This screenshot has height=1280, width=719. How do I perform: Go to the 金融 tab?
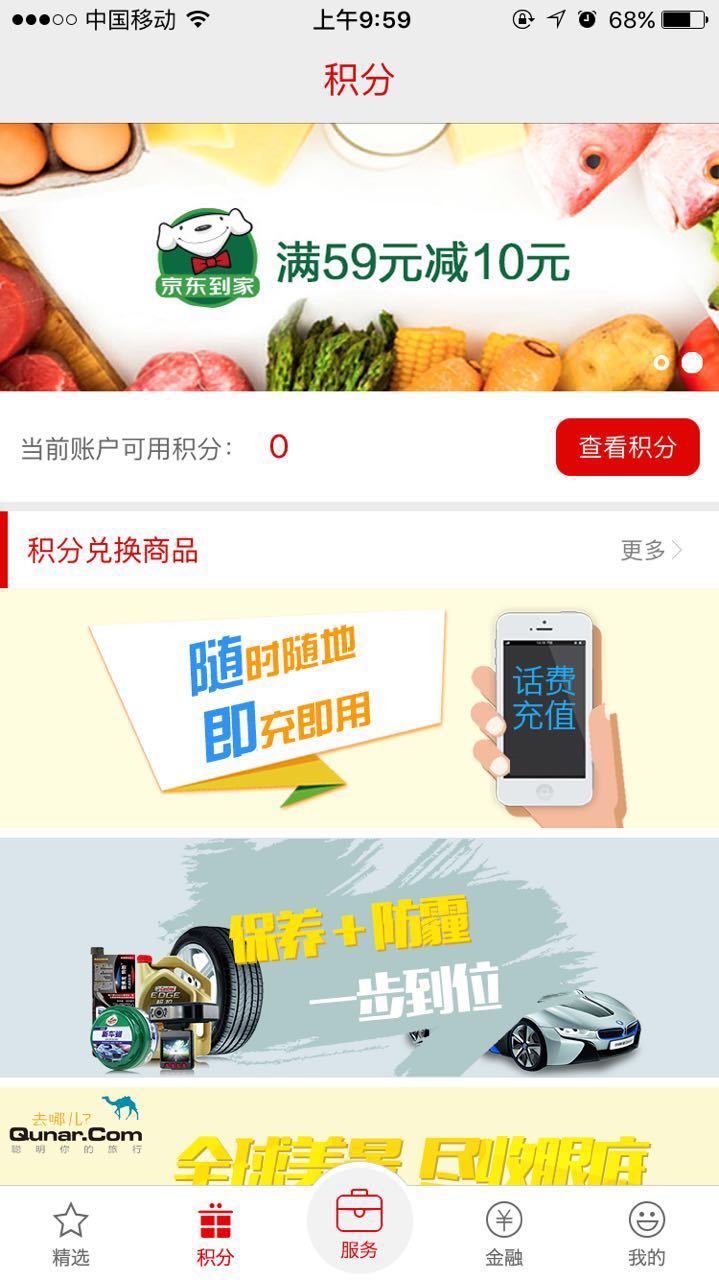pos(503,1235)
